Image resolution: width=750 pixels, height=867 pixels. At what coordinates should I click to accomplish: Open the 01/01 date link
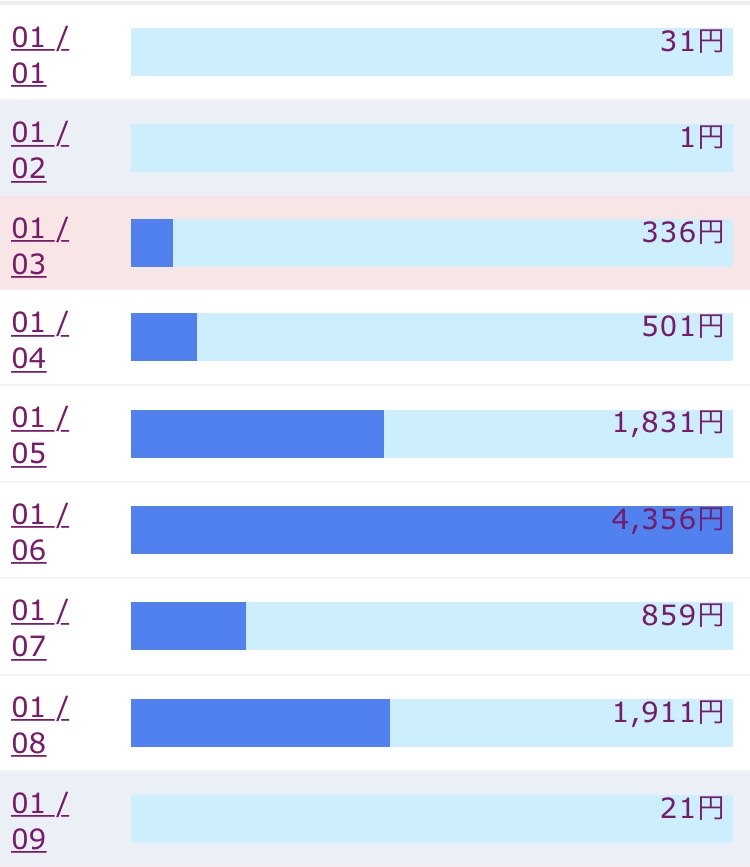point(40,58)
